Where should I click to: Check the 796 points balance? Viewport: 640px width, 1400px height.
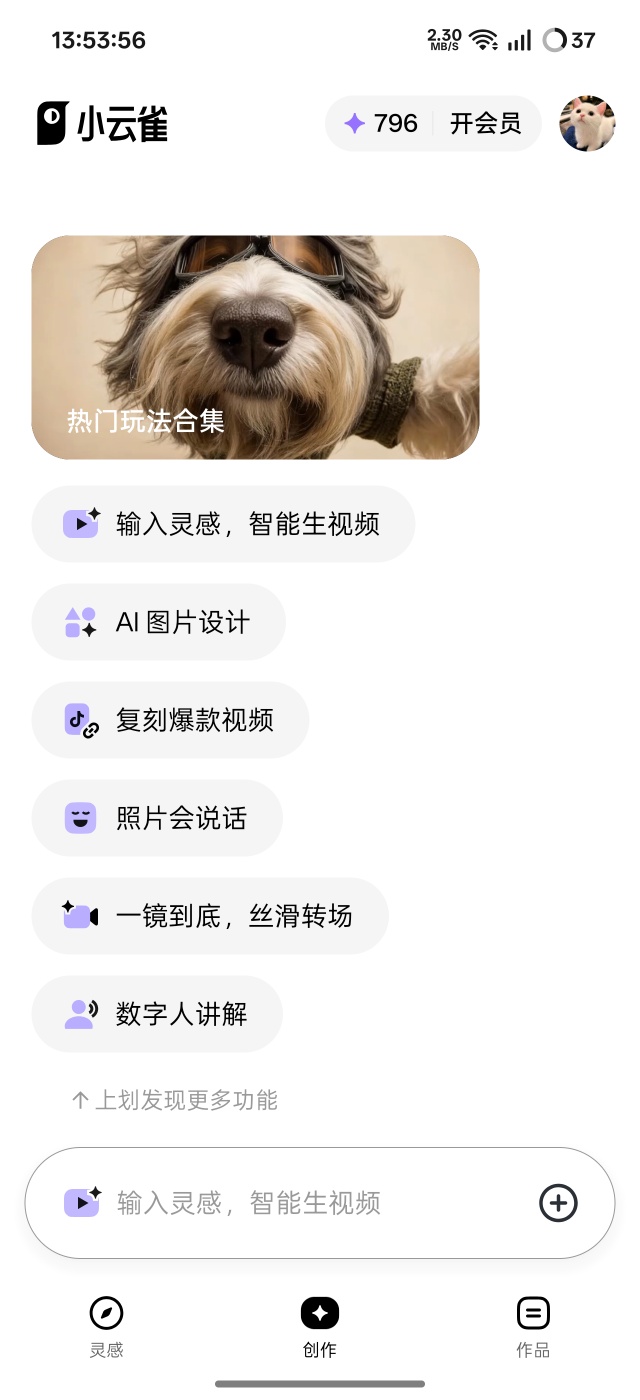click(382, 124)
